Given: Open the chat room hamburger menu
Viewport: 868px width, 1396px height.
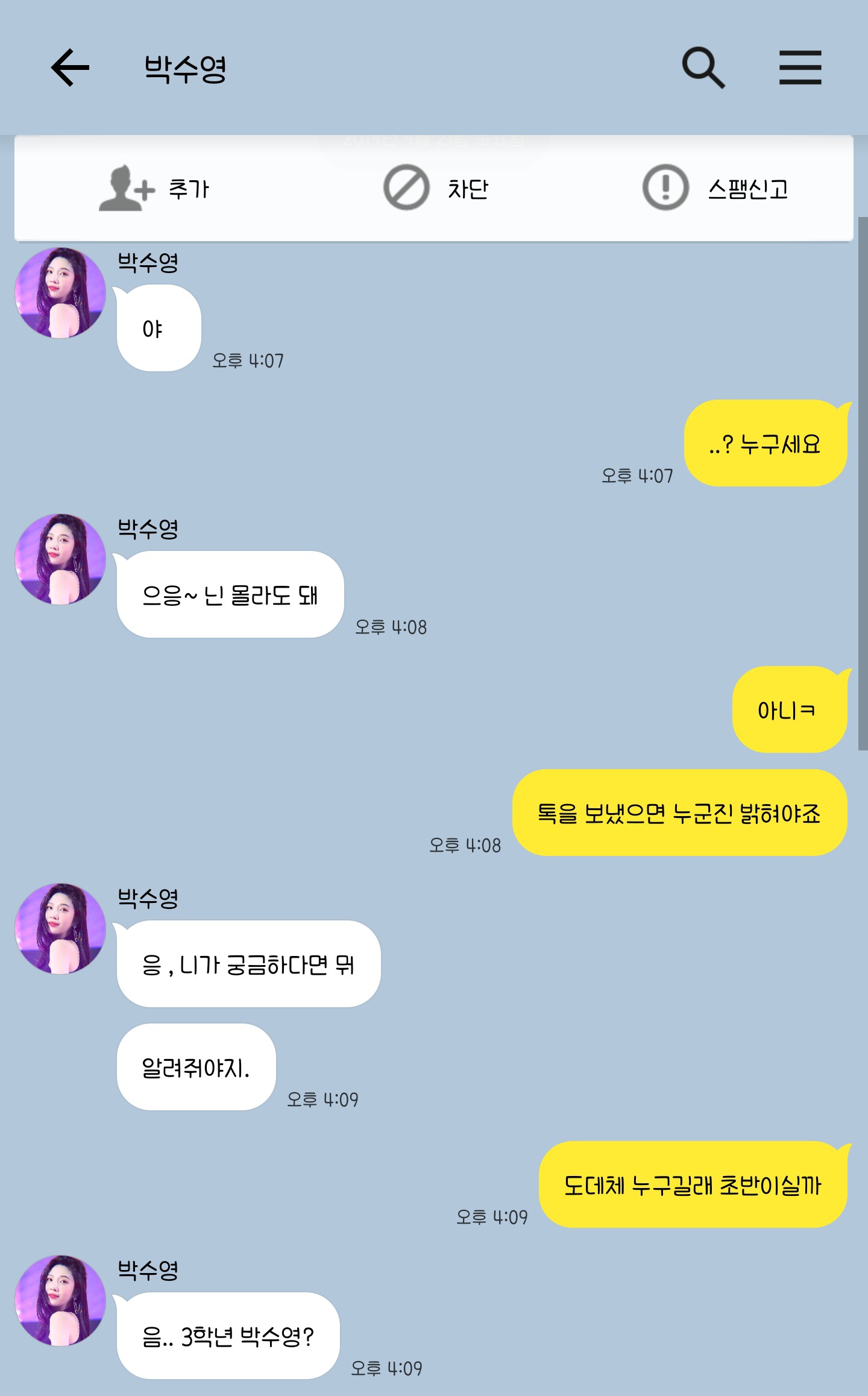Looking at the screenshot, I should (x=800, y=68).
